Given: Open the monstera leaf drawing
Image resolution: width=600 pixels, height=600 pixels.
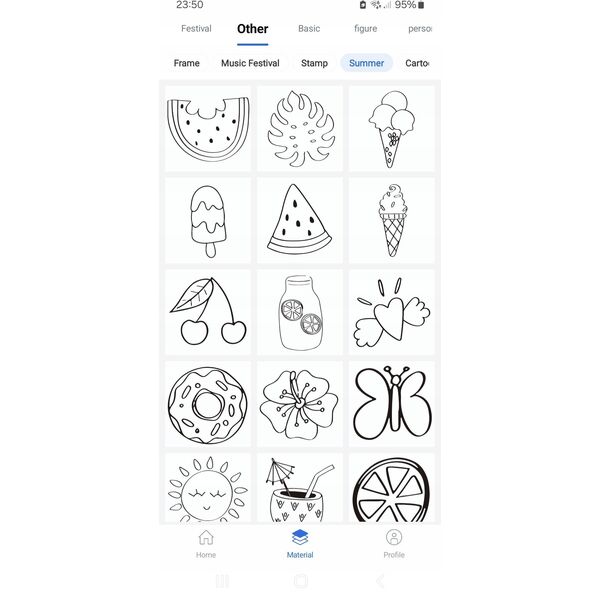Looking at the screenshot, I should click(300, 128).
